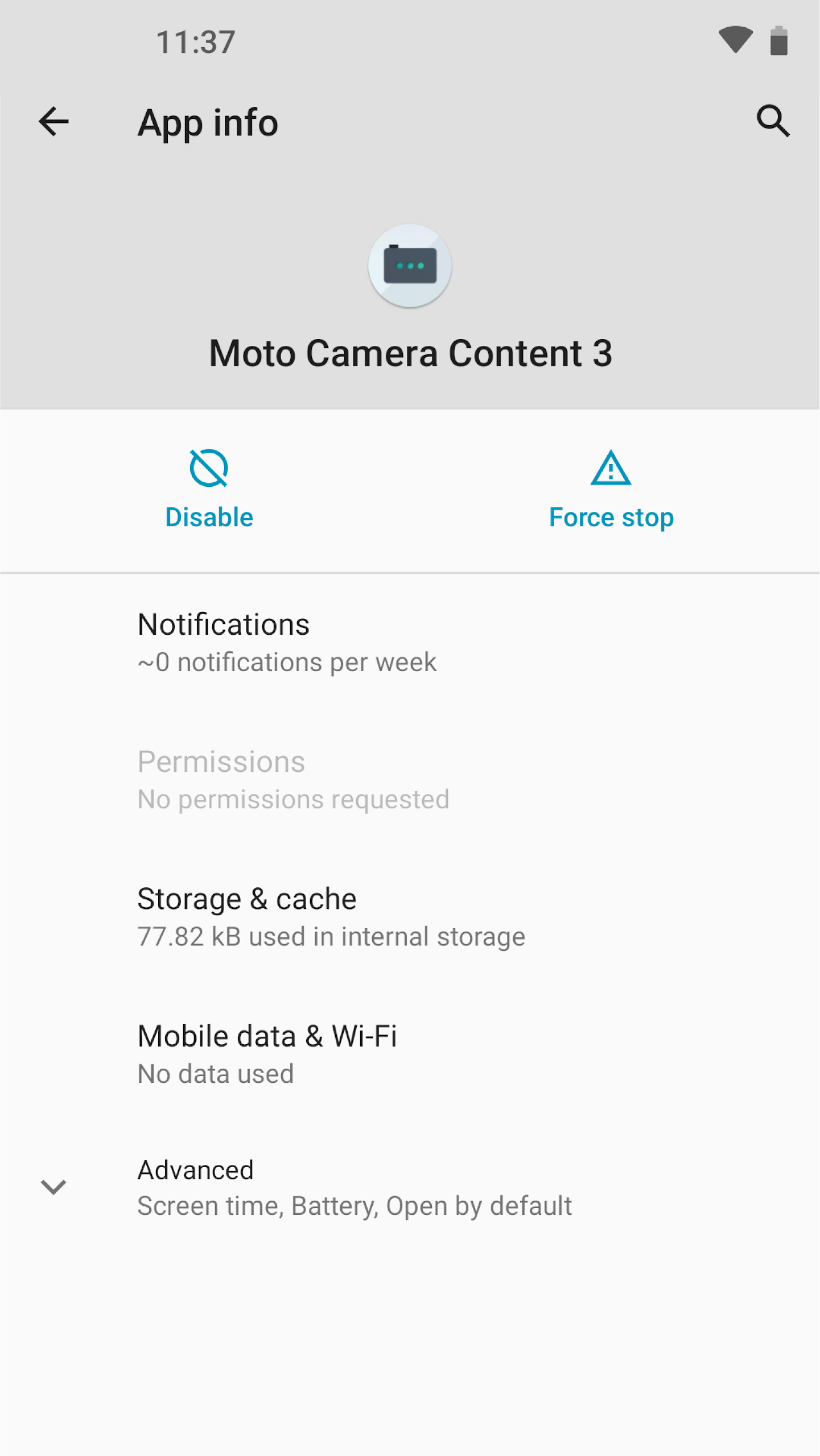Force stop the app
Screen dimensions: 820x1456
click(x=611, y=490)
